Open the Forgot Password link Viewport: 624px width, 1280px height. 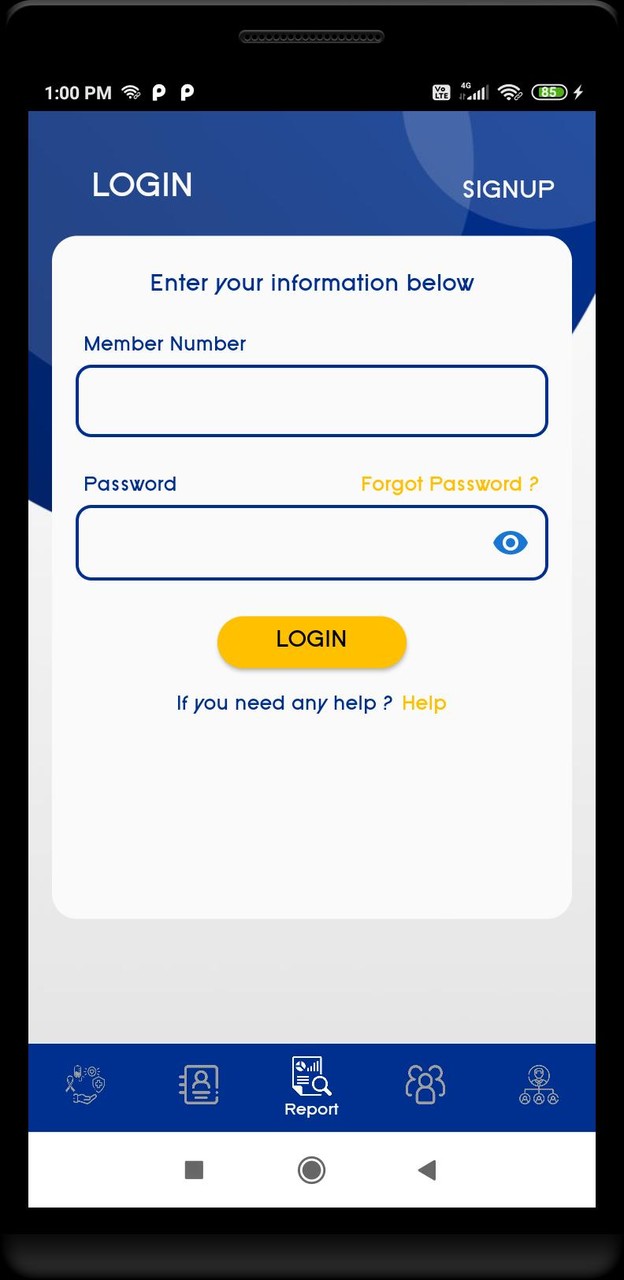pyautogui.click(x=449, y=484)
